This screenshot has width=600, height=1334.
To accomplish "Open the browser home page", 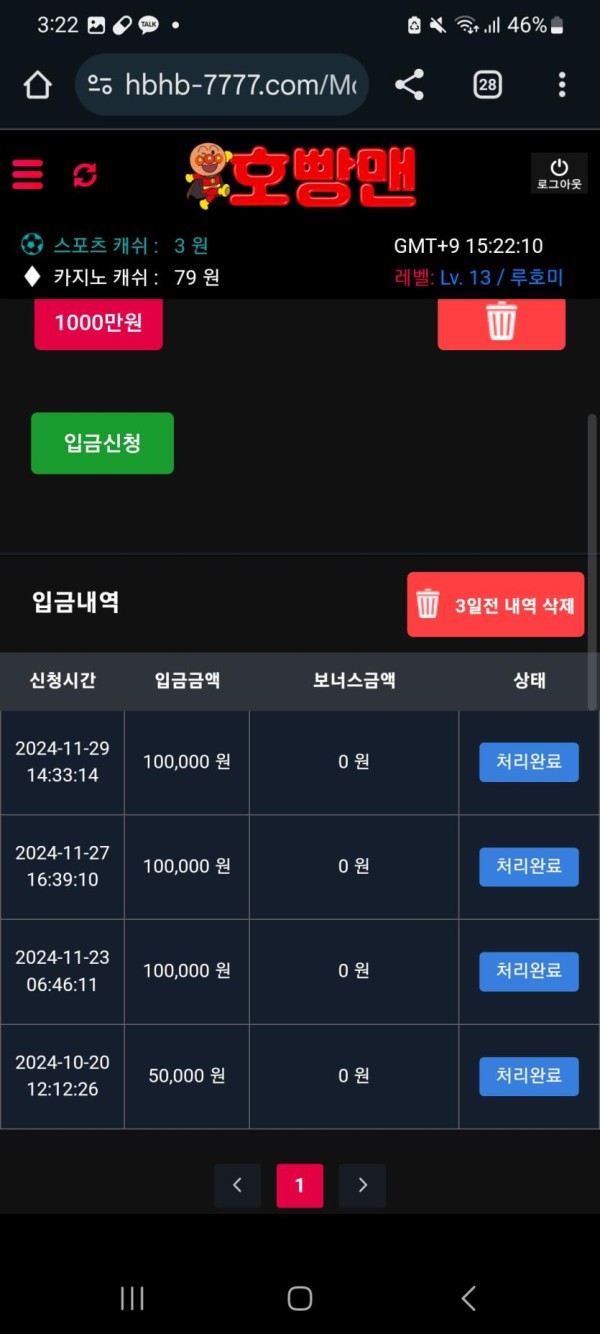I will pos(37,85).
